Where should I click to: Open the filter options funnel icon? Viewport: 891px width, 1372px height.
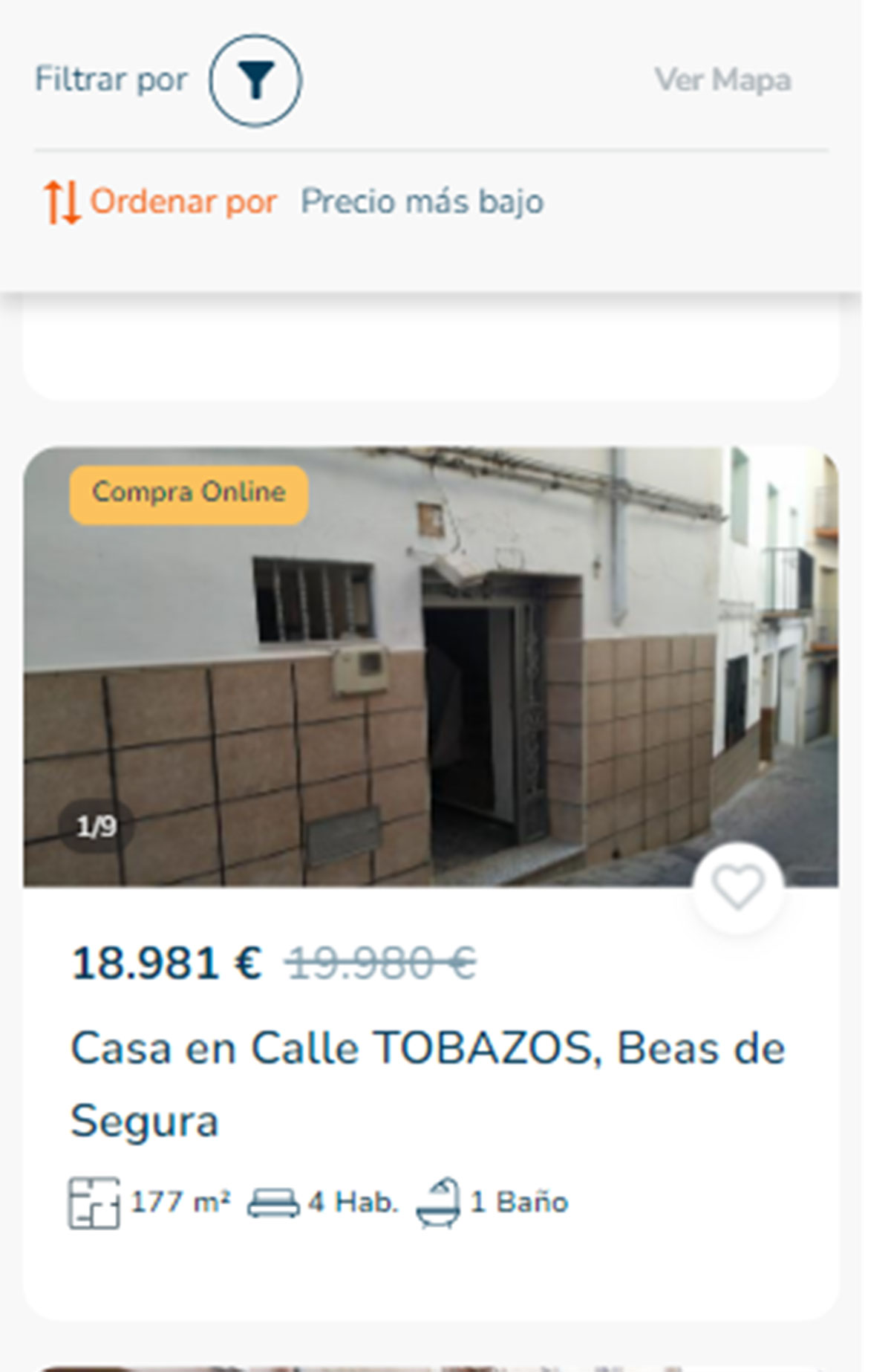click(255, 80)
